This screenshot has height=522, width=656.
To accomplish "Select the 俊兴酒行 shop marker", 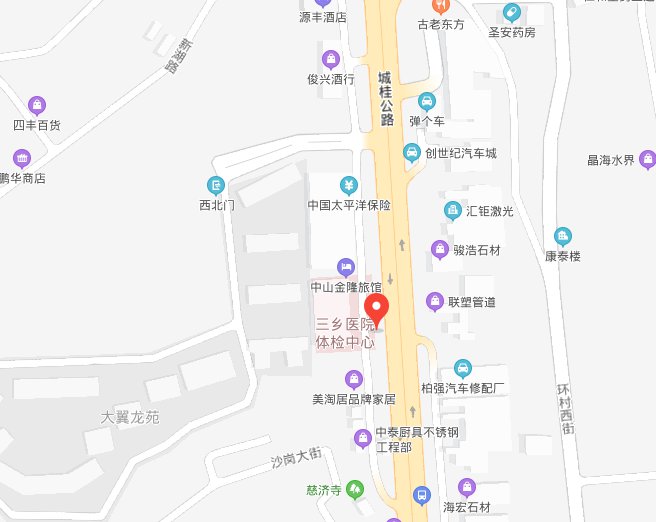I will (331, 58).
